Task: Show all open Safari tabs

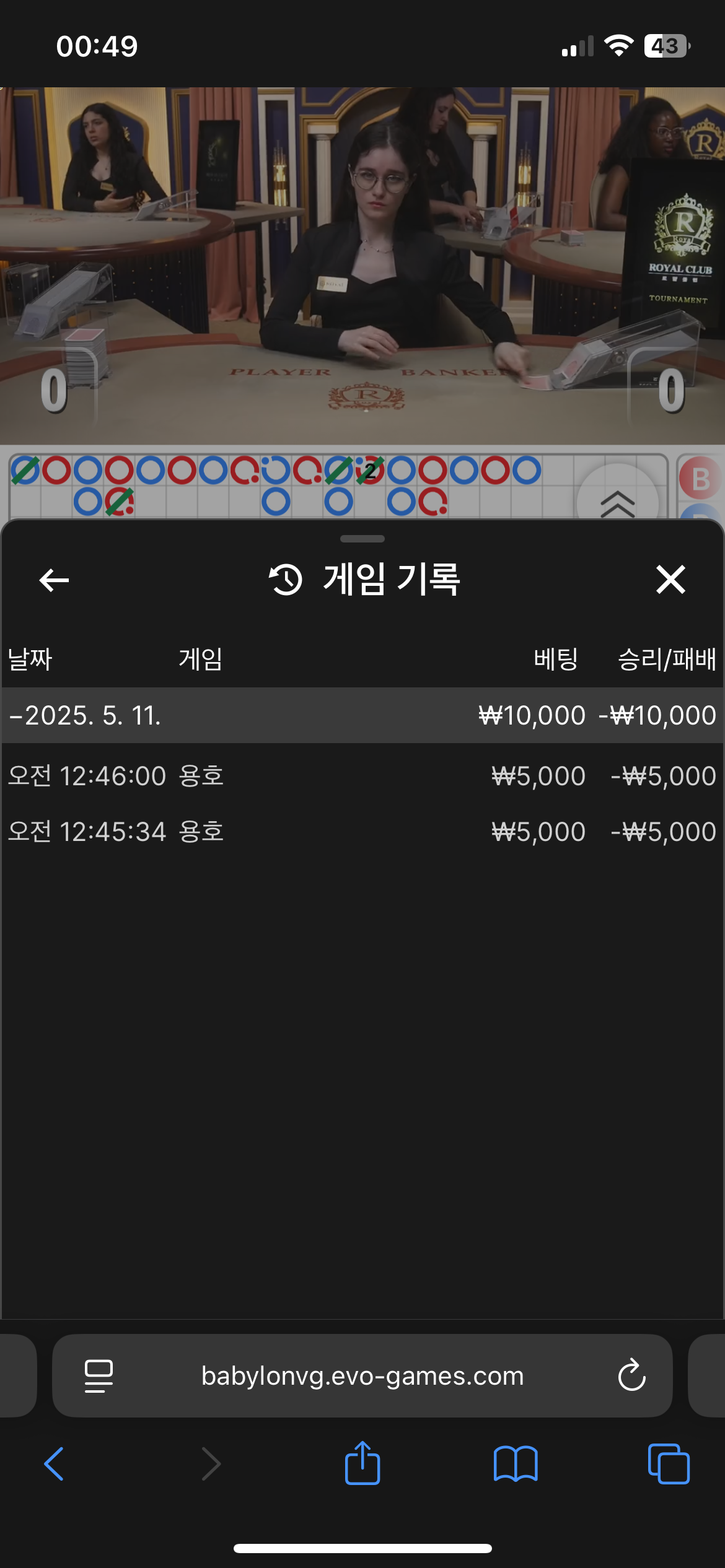Action: pos(669,1464)
